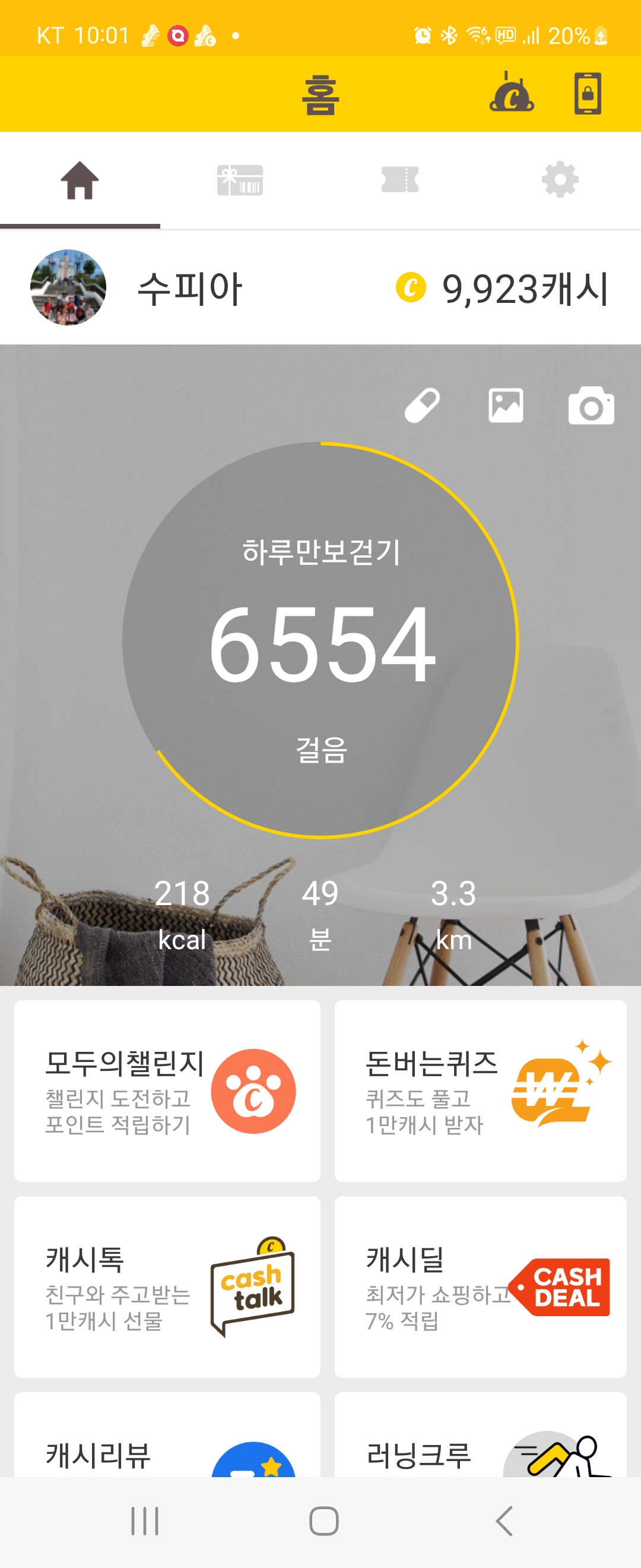Select the home tab
This screenshot has width=641, height=1568.
point(80,180)
